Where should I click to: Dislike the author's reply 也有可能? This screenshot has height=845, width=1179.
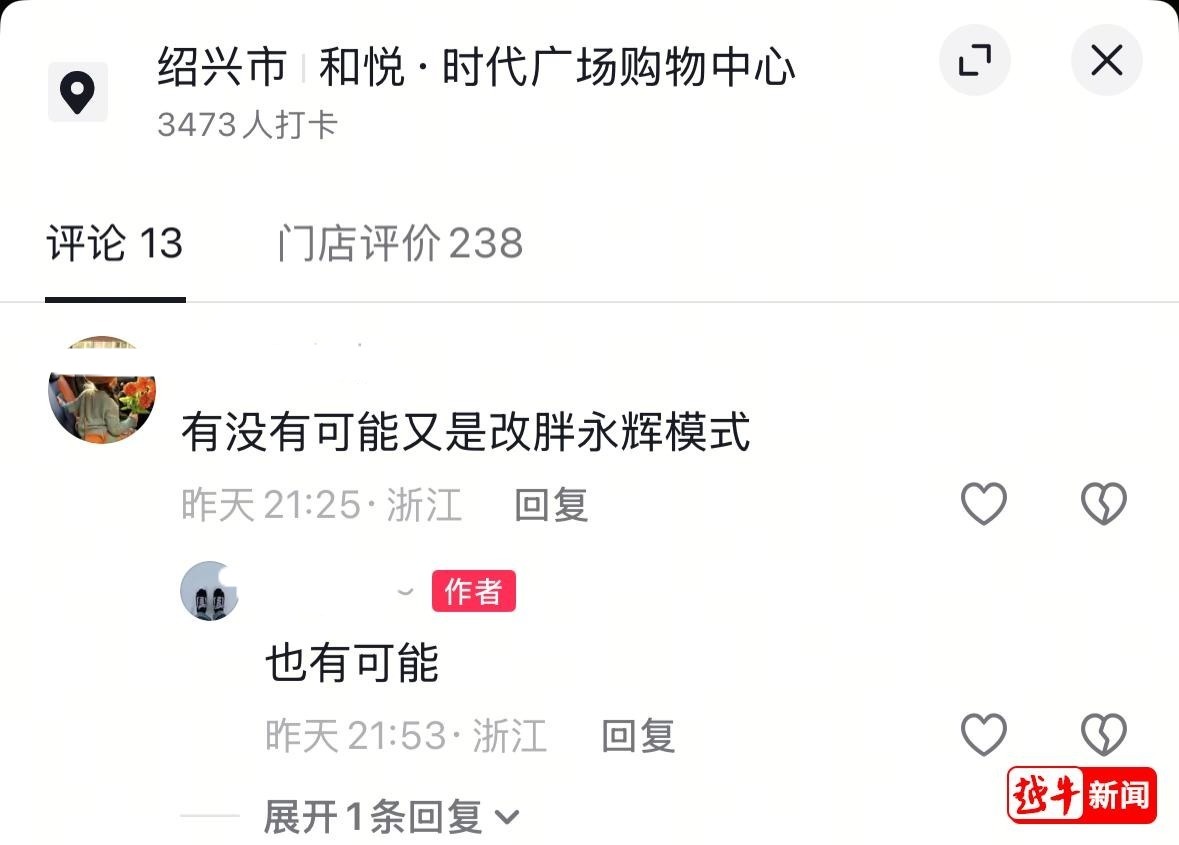point(1104,736)
